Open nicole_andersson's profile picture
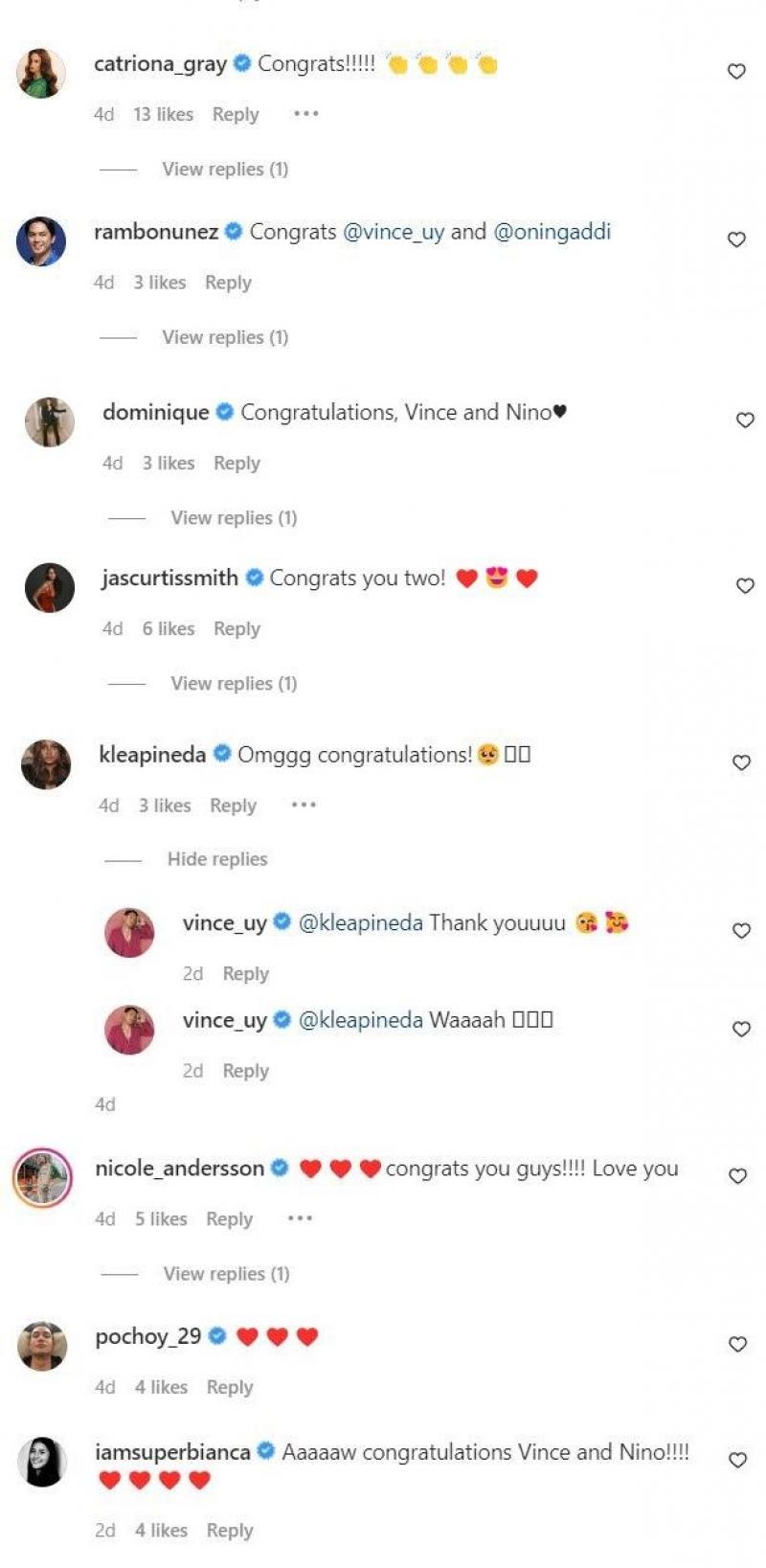Viewport: 766px width, 1568px height. point(42,1177)
